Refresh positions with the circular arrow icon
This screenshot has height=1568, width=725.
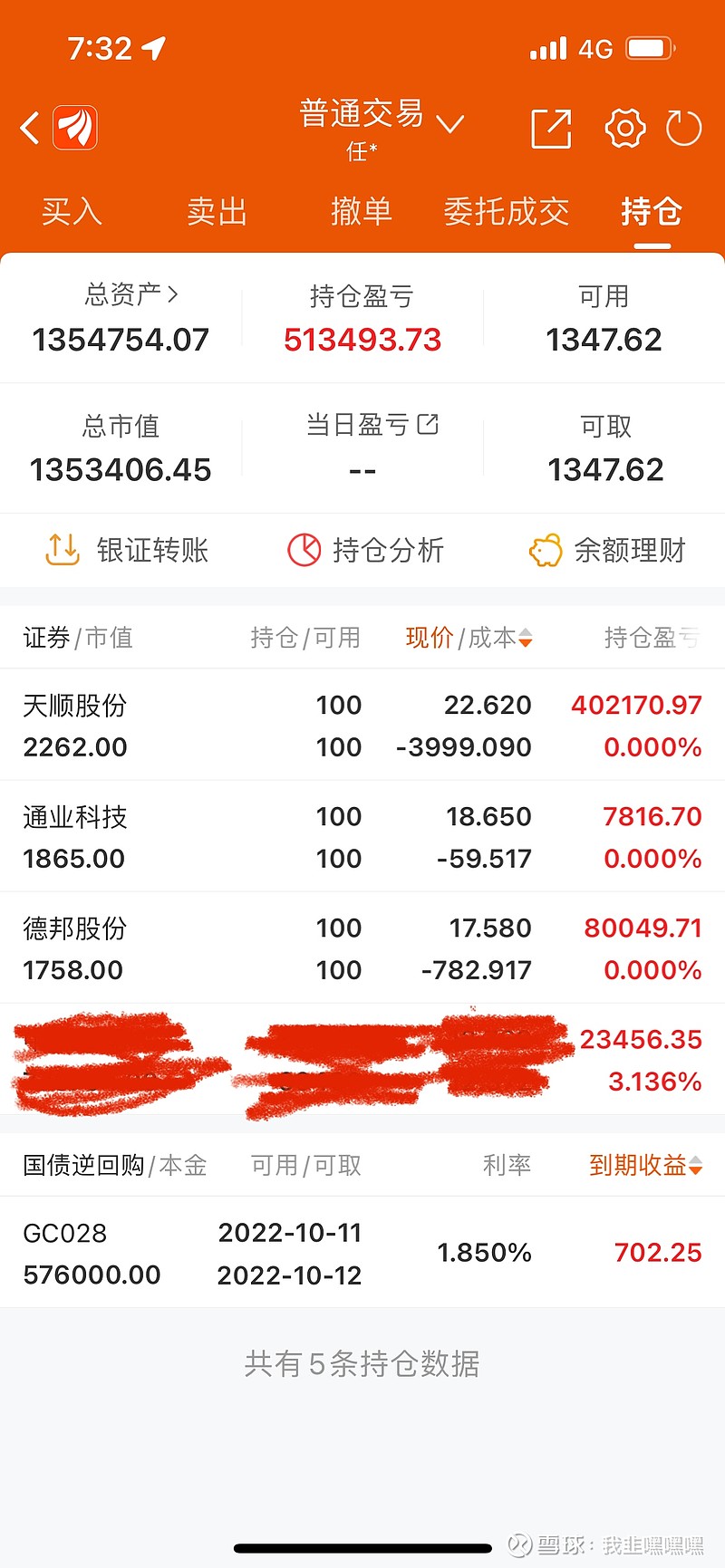coord(685,127)
